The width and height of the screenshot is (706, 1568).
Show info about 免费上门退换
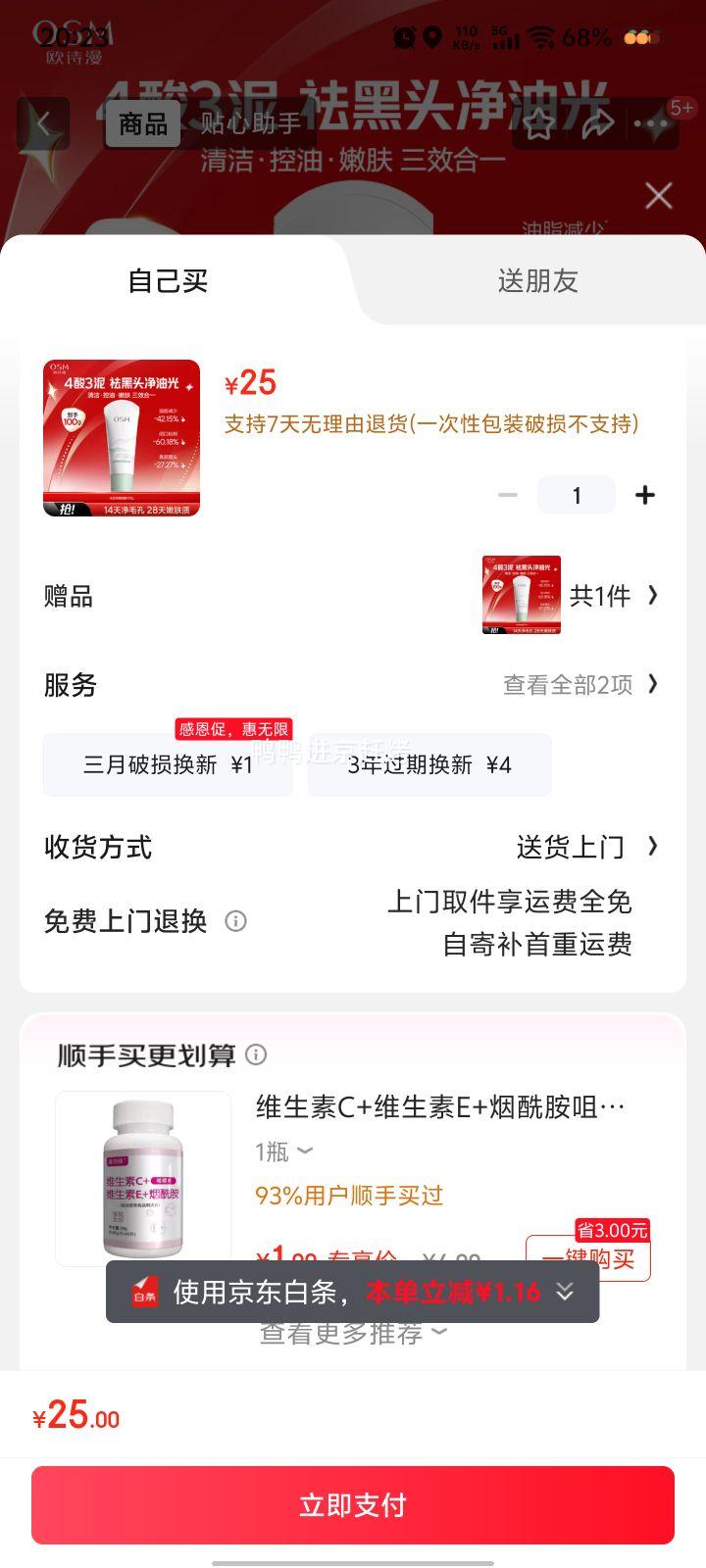click(x=235, y=921)
